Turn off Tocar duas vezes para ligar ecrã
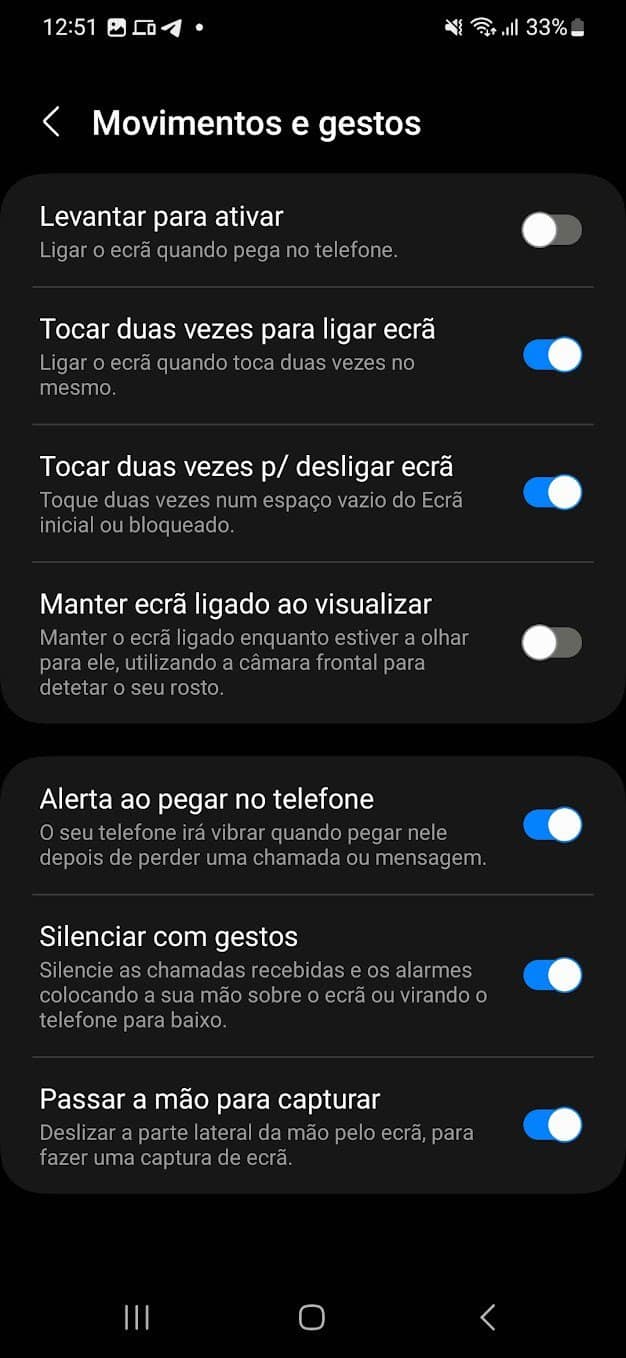The height and width of the screenshot is (1358, 626). pos(551,355)
